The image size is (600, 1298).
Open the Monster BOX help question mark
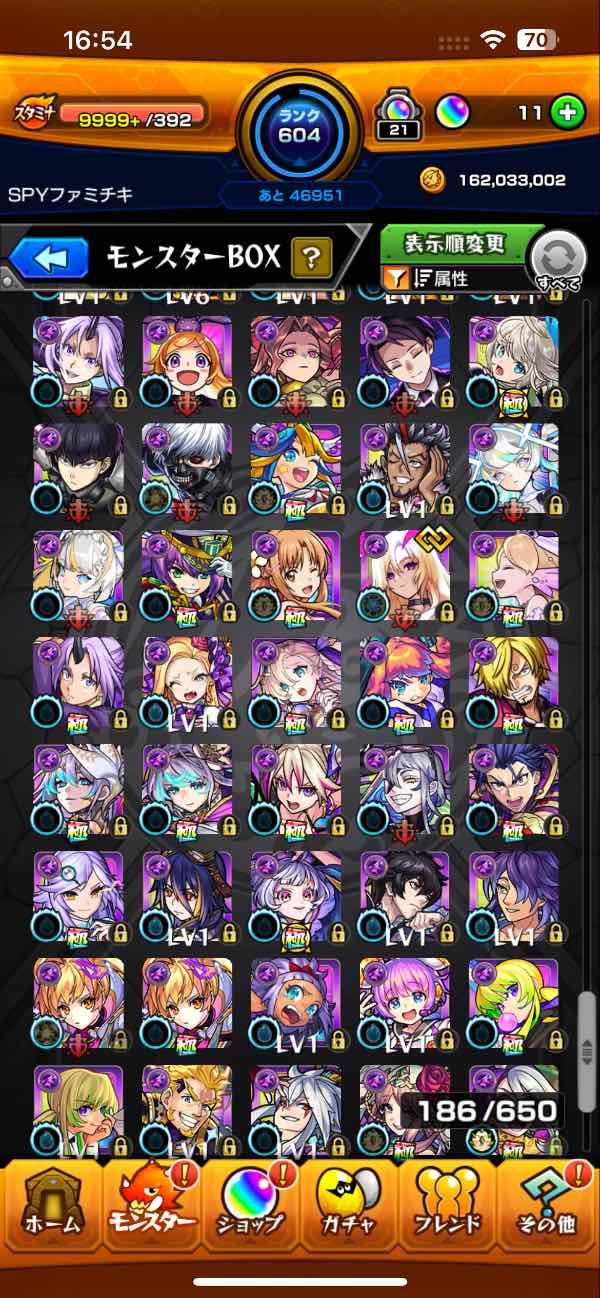tap(311, 259)
